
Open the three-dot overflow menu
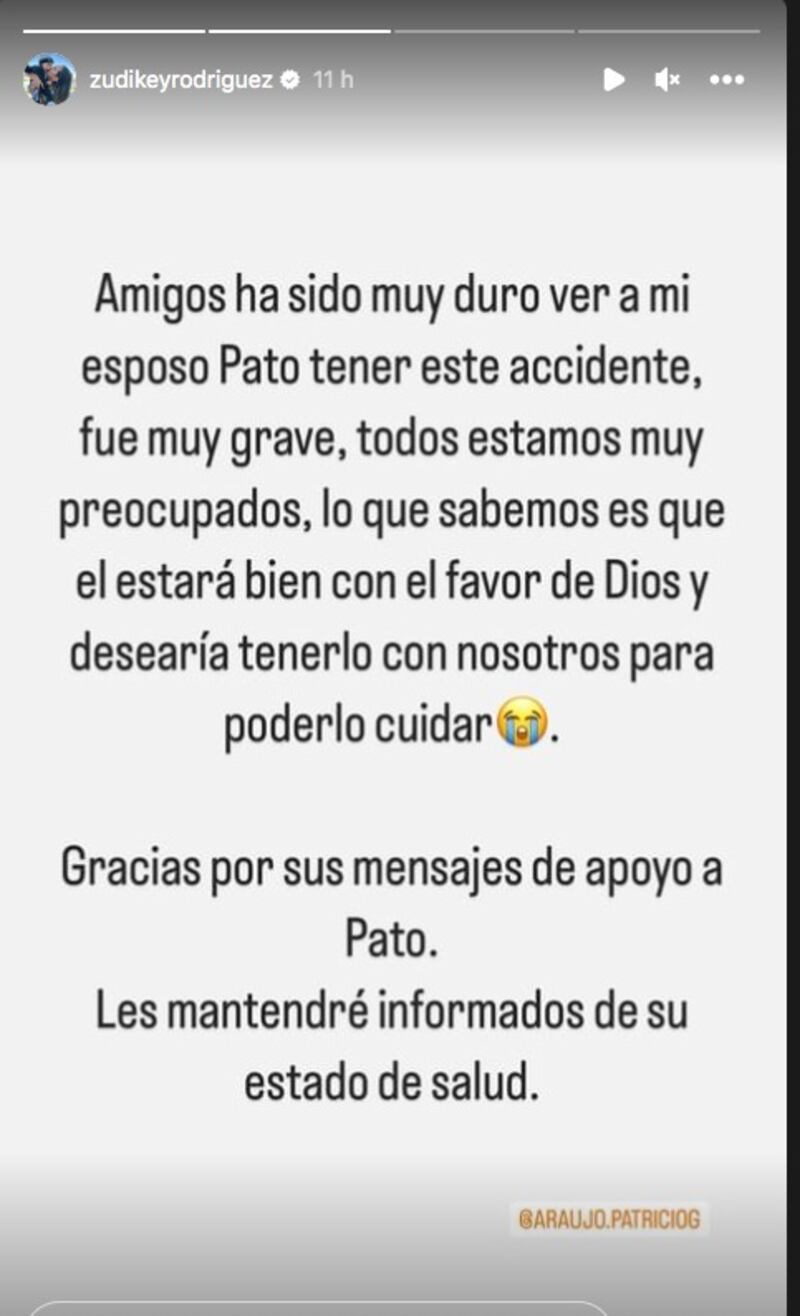[x=727, y=80]
